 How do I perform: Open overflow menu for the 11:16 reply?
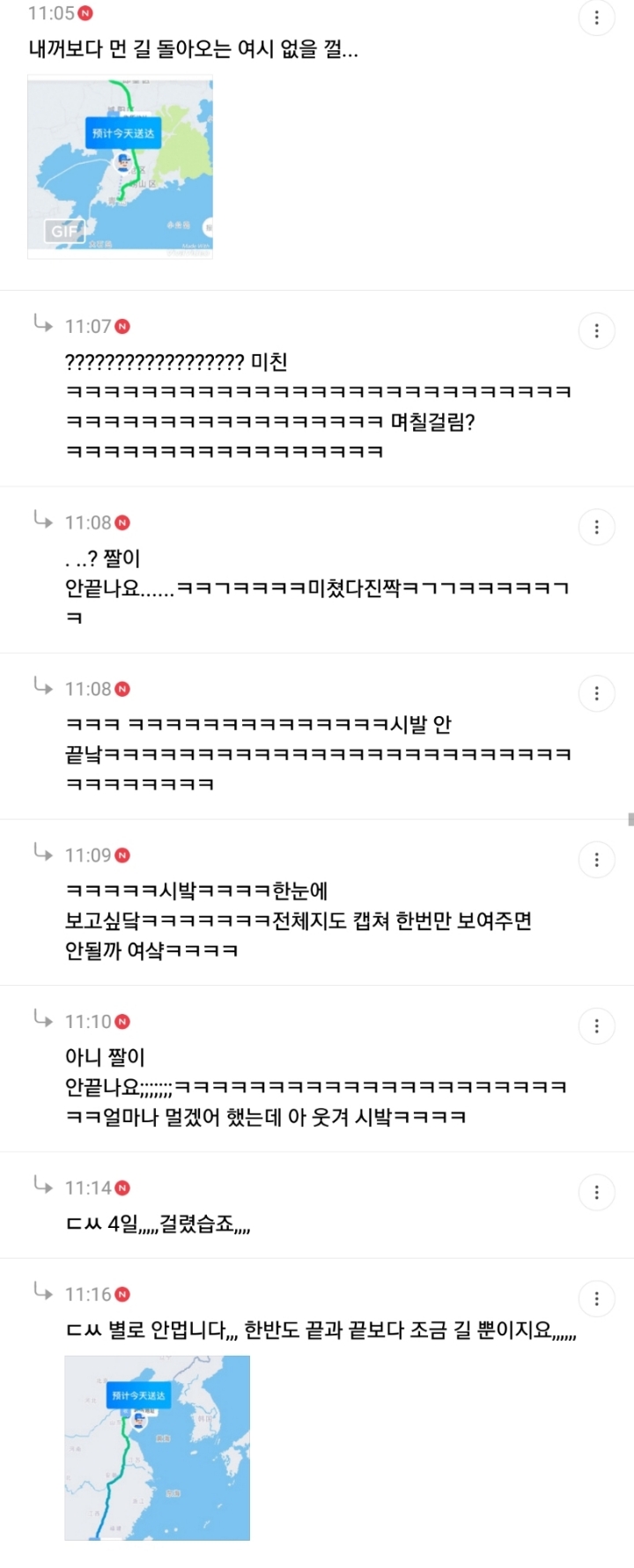[596, 1298]
